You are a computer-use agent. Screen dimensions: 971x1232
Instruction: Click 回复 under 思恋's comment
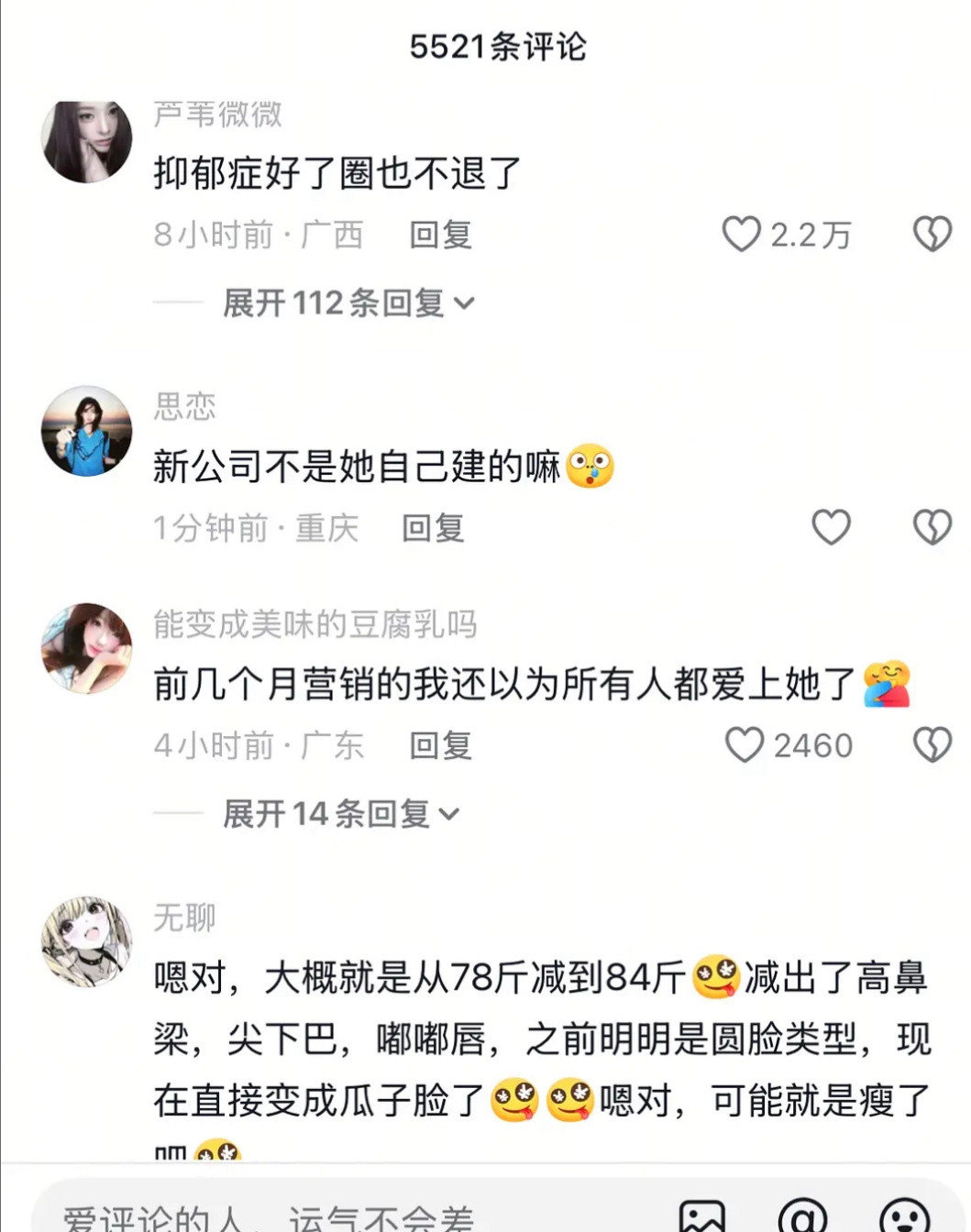pos(432,528)
